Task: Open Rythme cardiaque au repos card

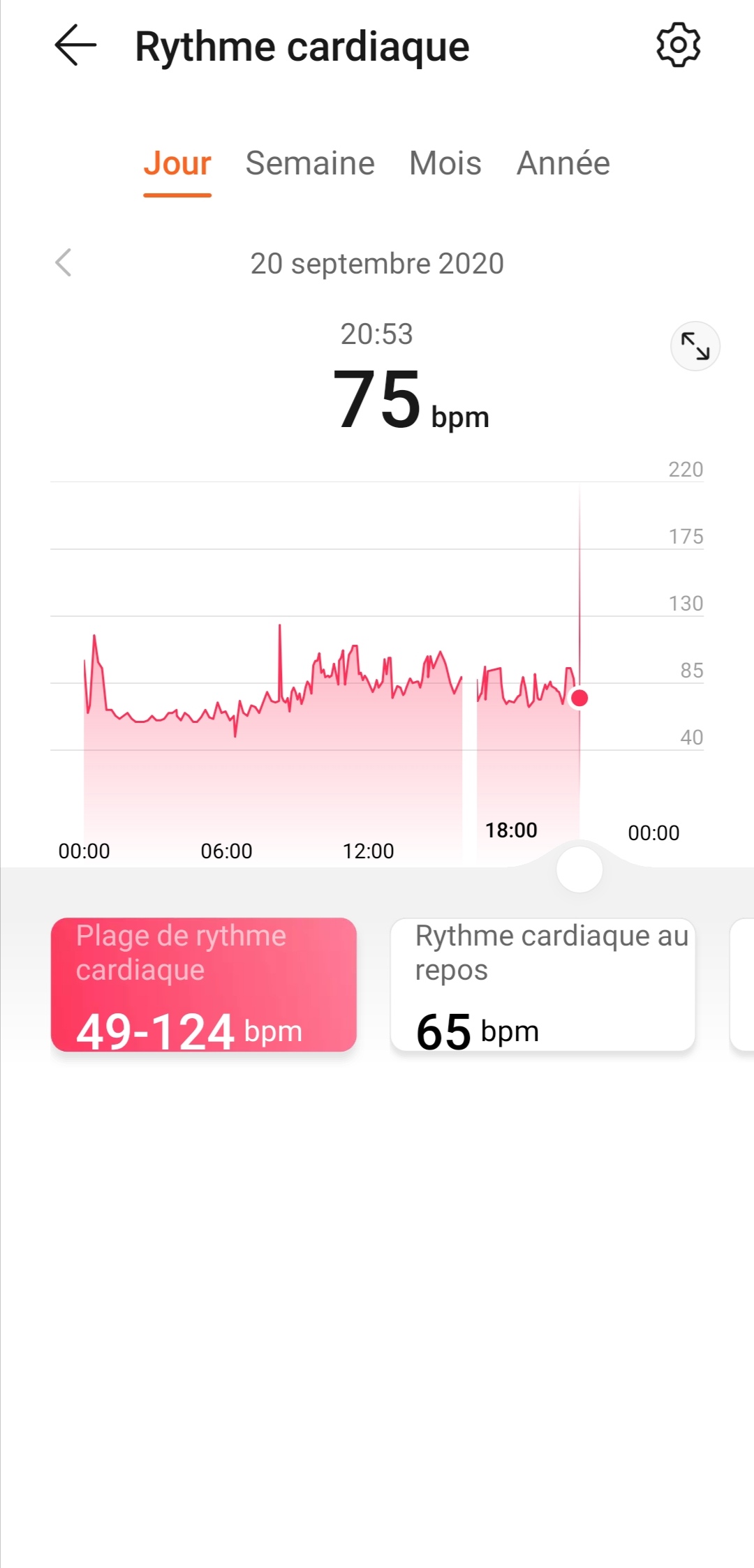Action: (x=542, y=984)
